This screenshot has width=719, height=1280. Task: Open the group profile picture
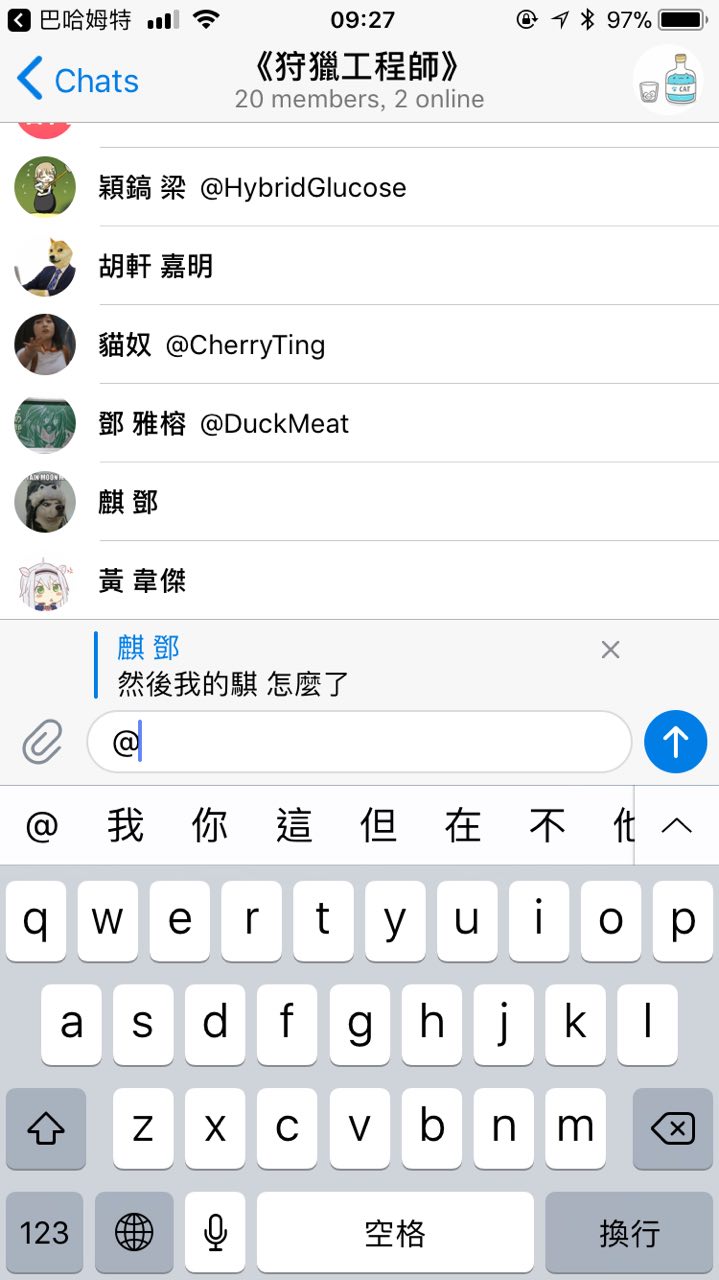point(669,81)
